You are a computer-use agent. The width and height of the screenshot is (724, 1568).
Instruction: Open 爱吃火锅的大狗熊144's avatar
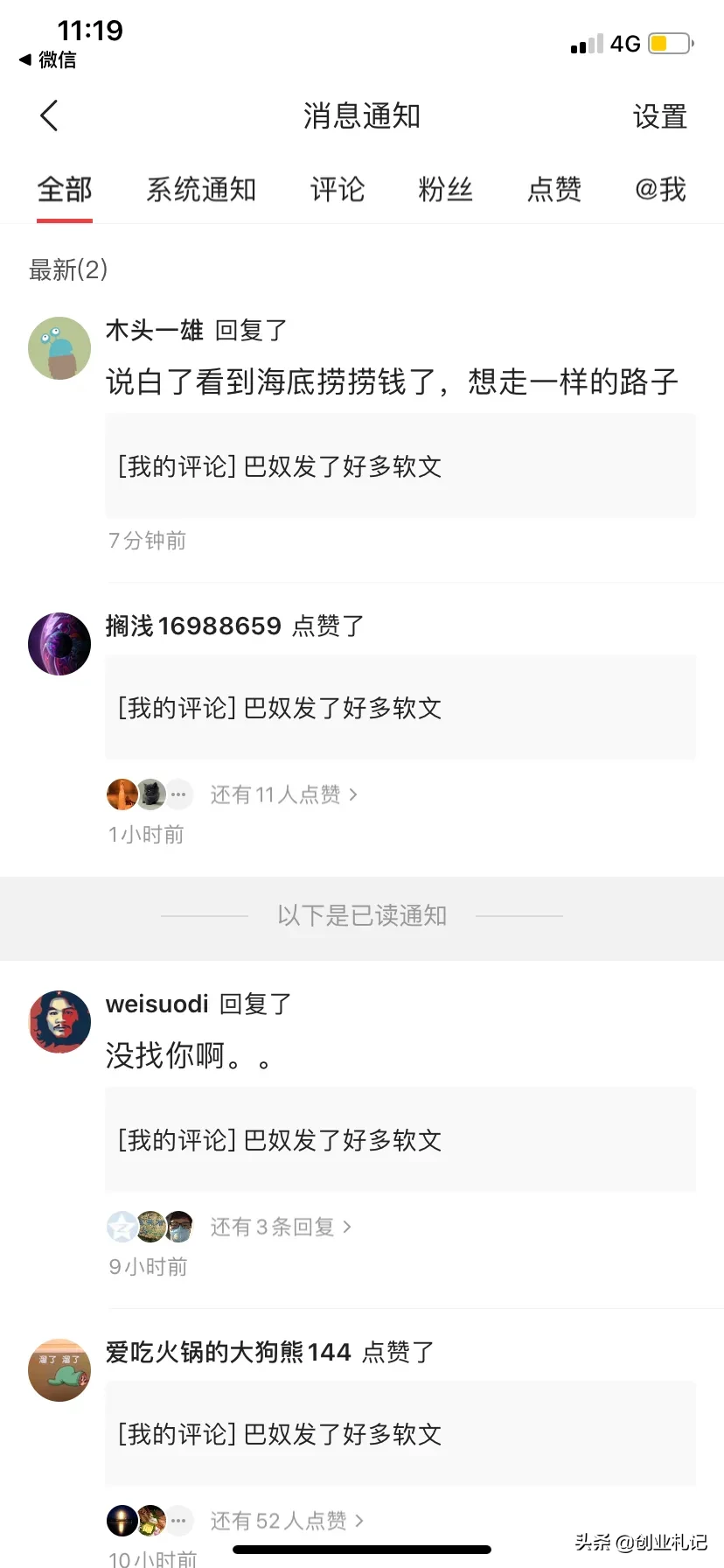pyautogui.click(x=59, y=1370)
